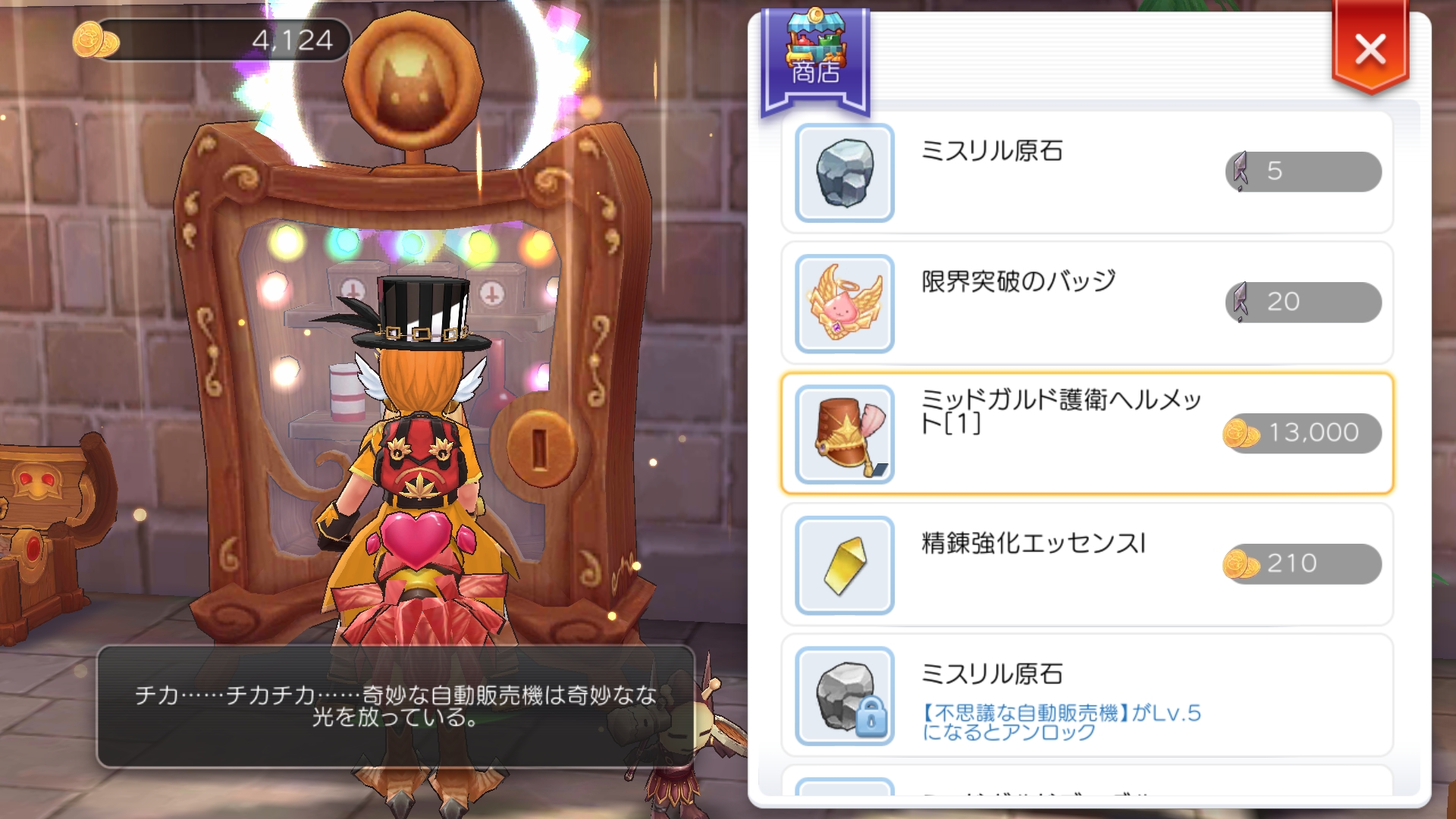Select ミスリル原石 priced at 5
The width and height of the screenshot is (1456, 819).
(x=1087, y=172)
